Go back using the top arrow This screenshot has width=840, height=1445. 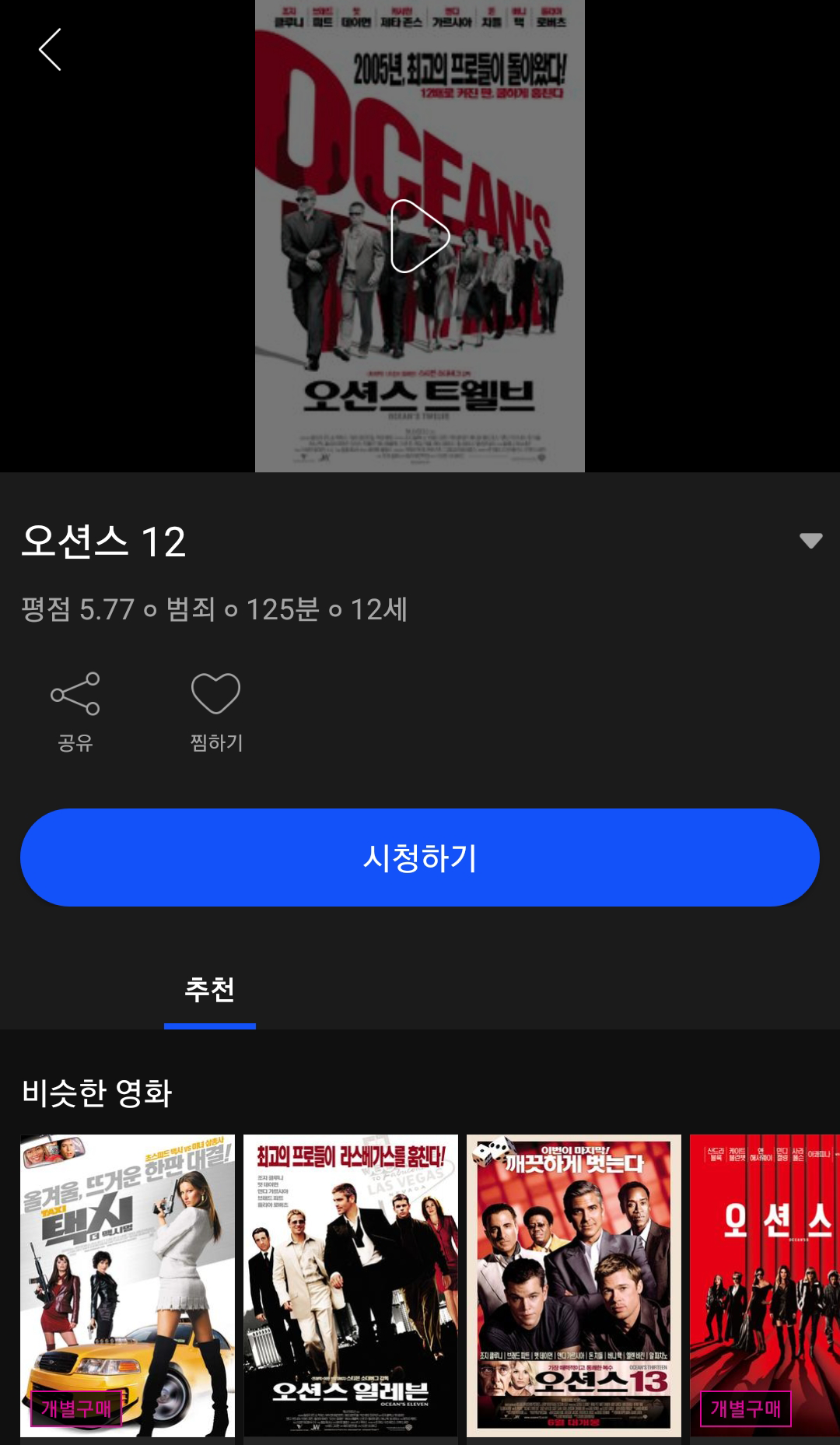click(50, 50)
